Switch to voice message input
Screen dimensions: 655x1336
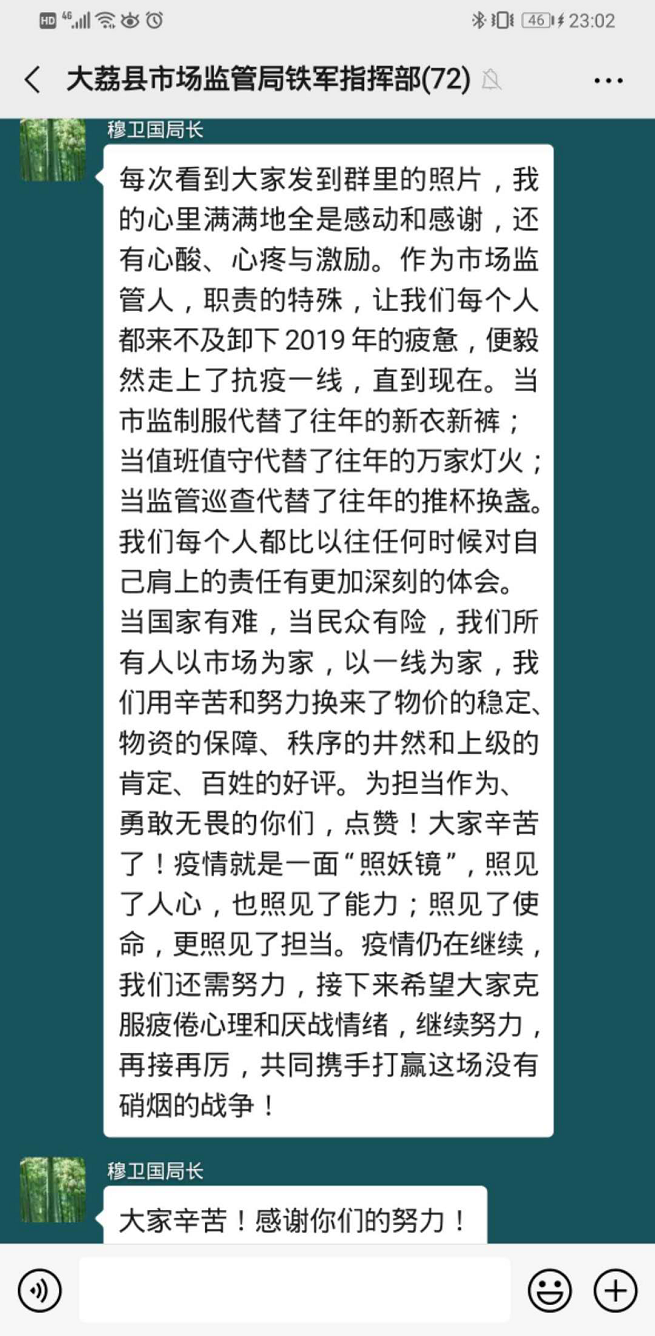(x=39, y=1290)
